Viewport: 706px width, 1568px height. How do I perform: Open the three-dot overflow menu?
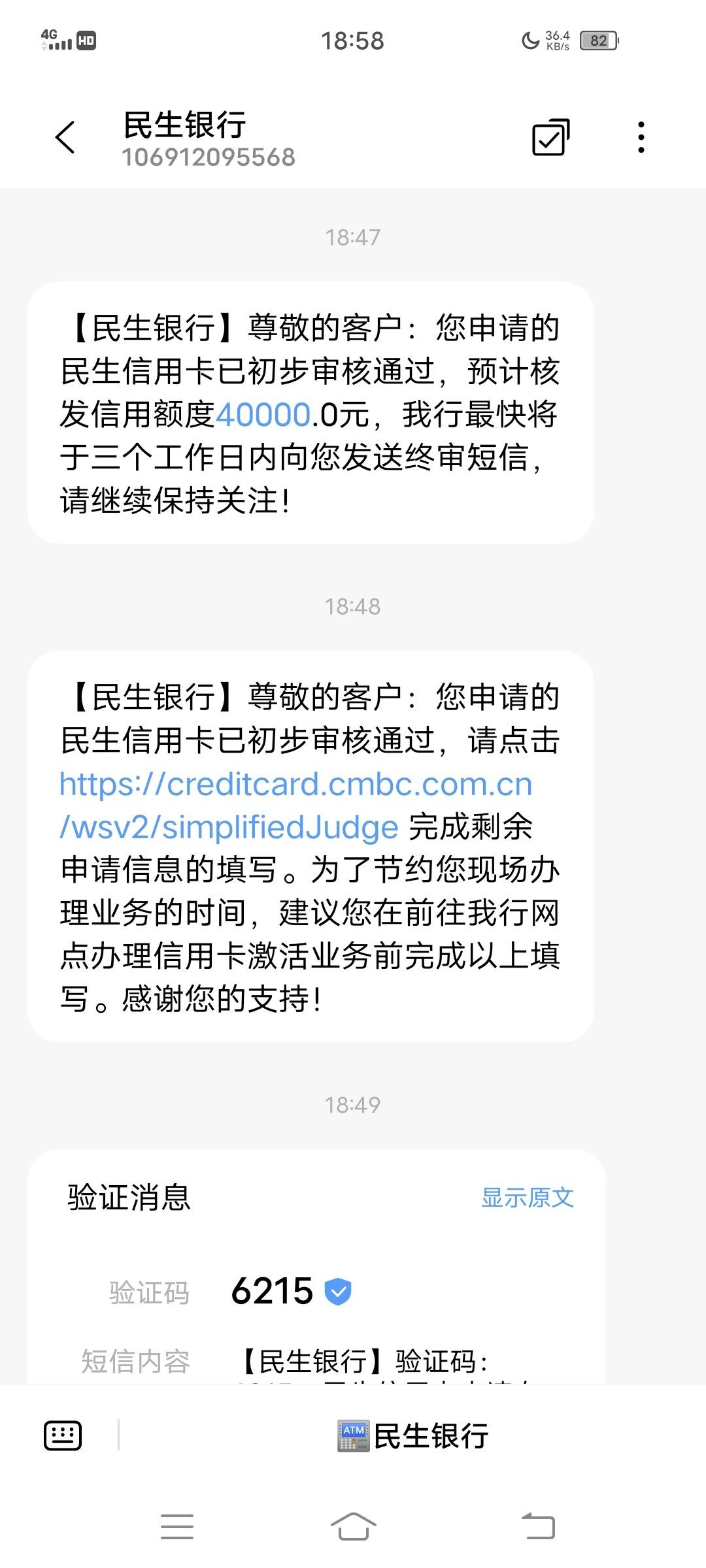tap(641, 137)
